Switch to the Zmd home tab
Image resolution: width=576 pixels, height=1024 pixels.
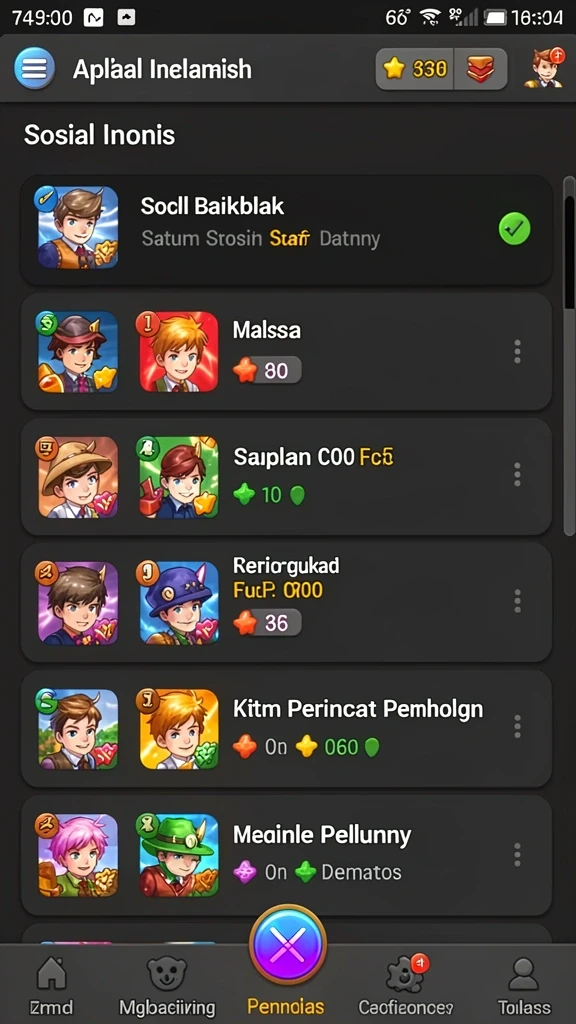coord(52,985)
